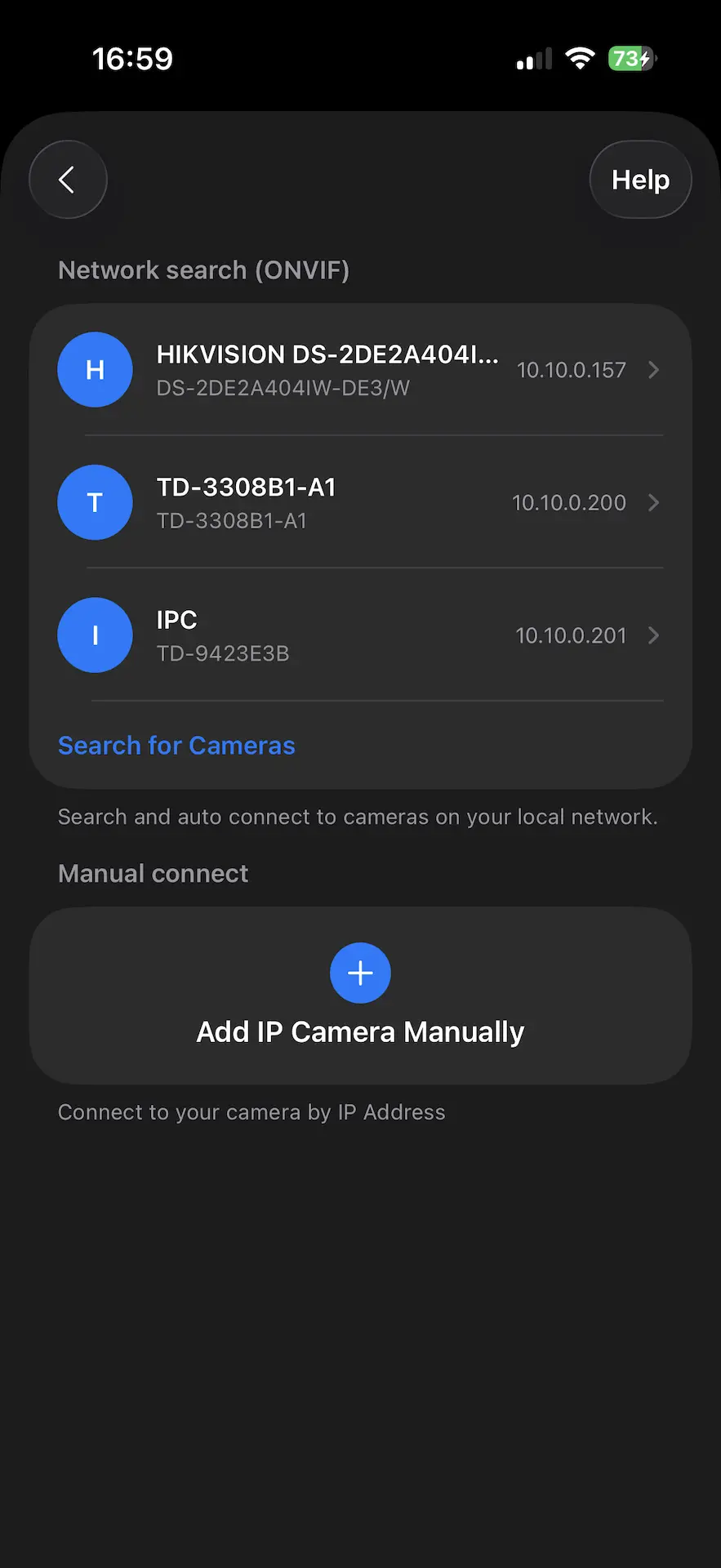The image size is (721, 1568).
Task: Tap Add IP Camera Manually
Action: [x=360, y=1031]
